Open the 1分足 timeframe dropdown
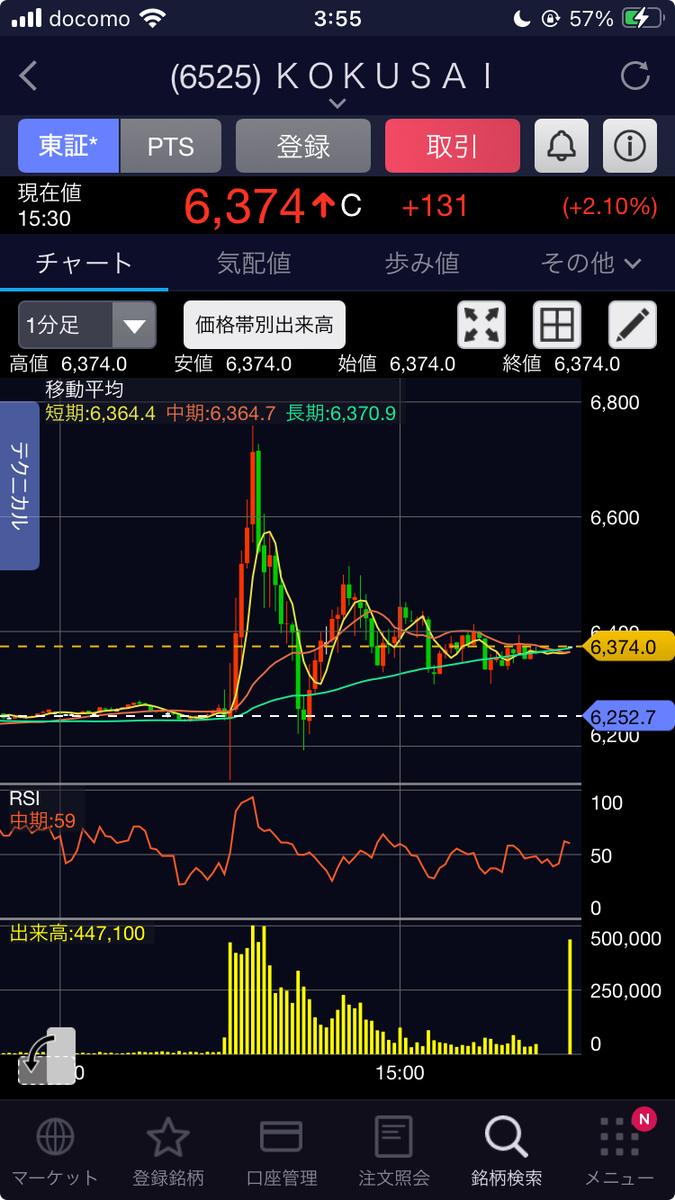 coord(87,325)
